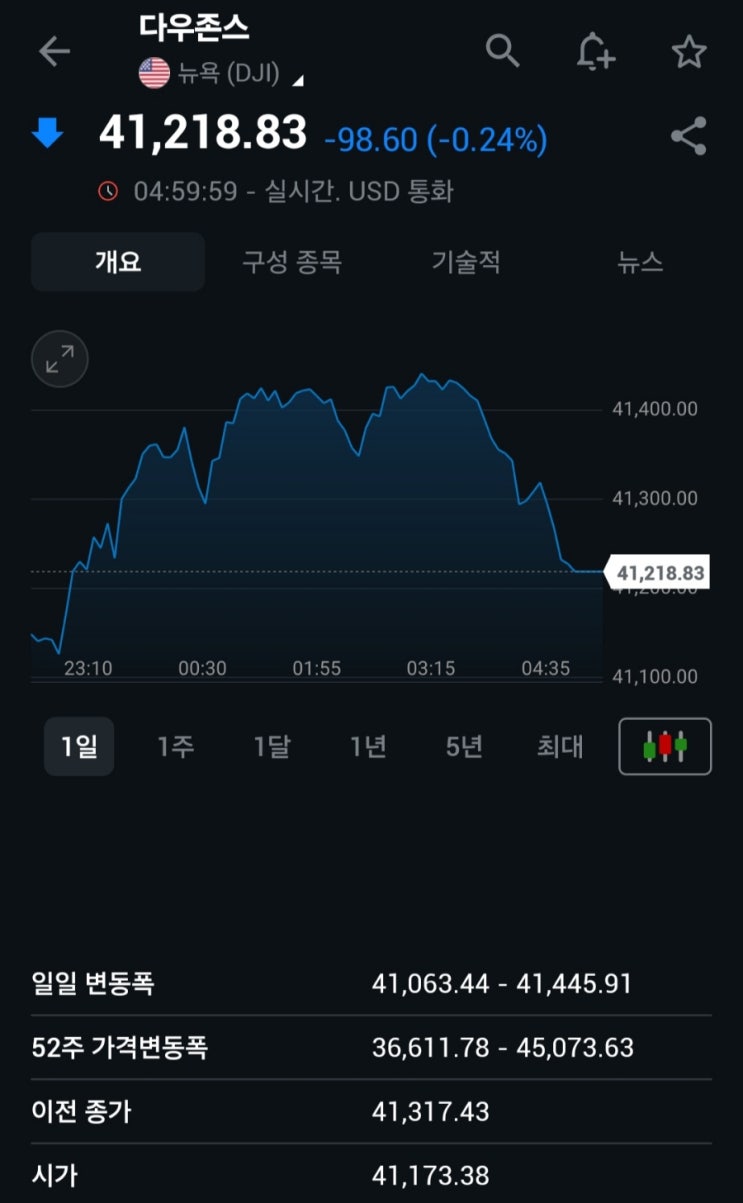The image size is (743, 1203).
Task: Go back with the arrow icon
Action: click(54, 52)
